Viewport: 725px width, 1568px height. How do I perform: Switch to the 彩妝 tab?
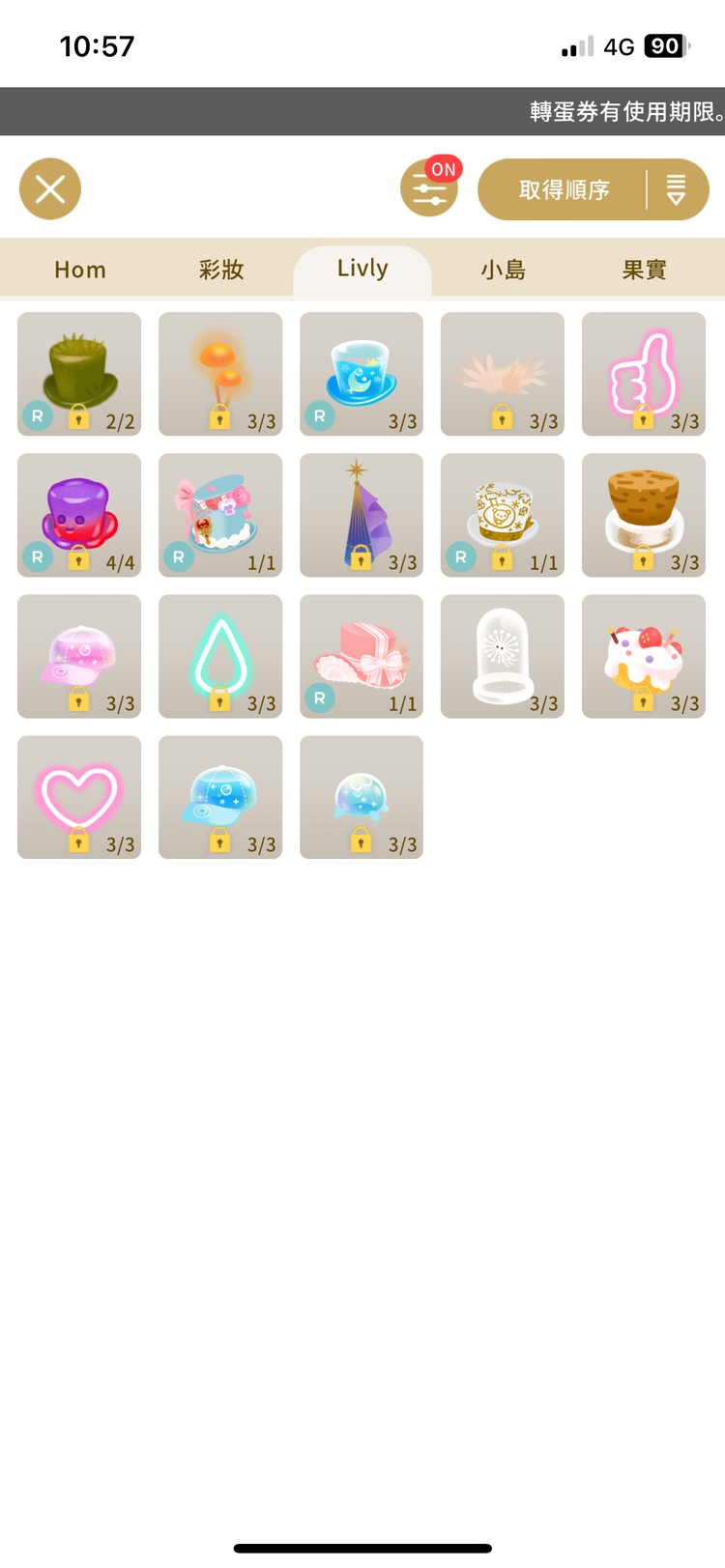pyautogui.click(x=221, y=270)
